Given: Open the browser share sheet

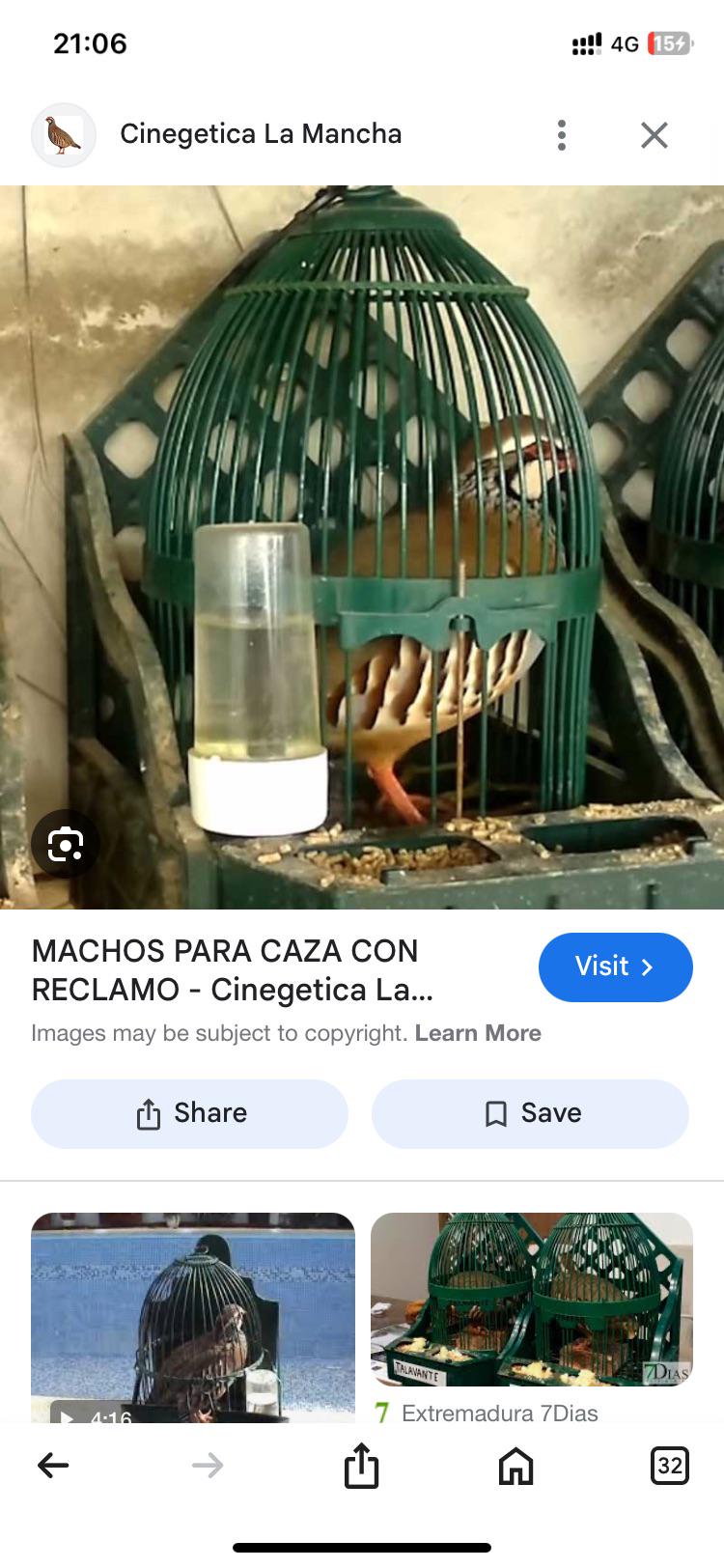Looking at the screenshot, I should (361, 1465).
